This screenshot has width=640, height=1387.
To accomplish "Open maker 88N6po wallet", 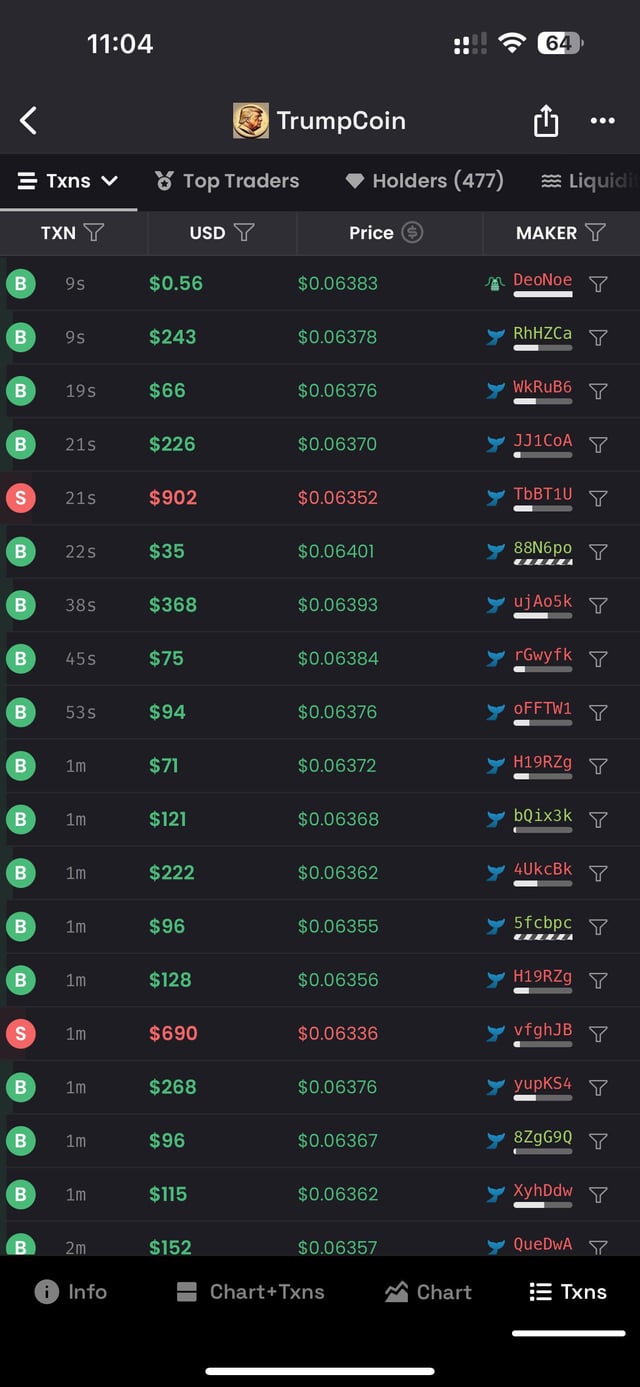I will [542, 548].
